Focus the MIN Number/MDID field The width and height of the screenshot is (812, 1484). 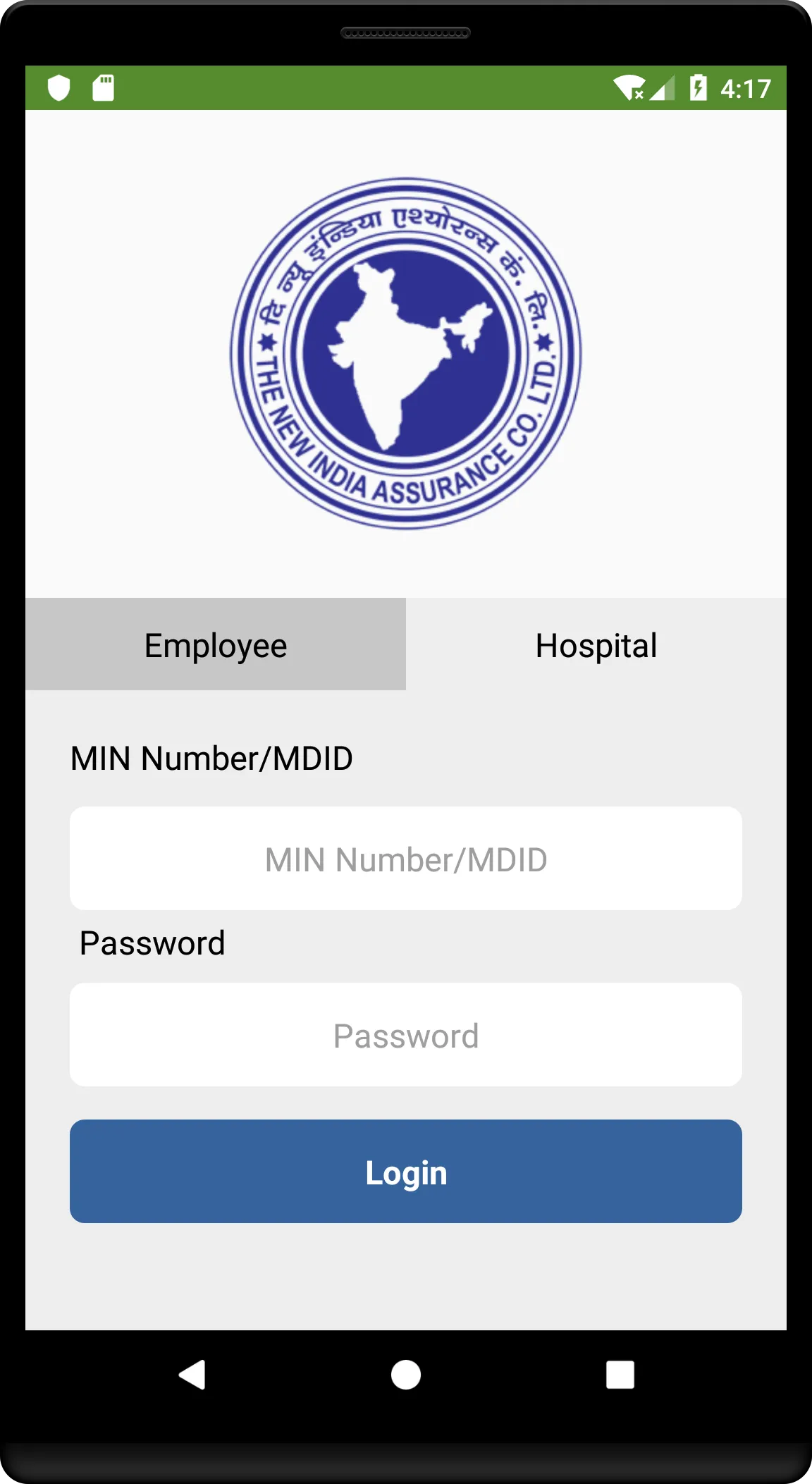[406, 859]
